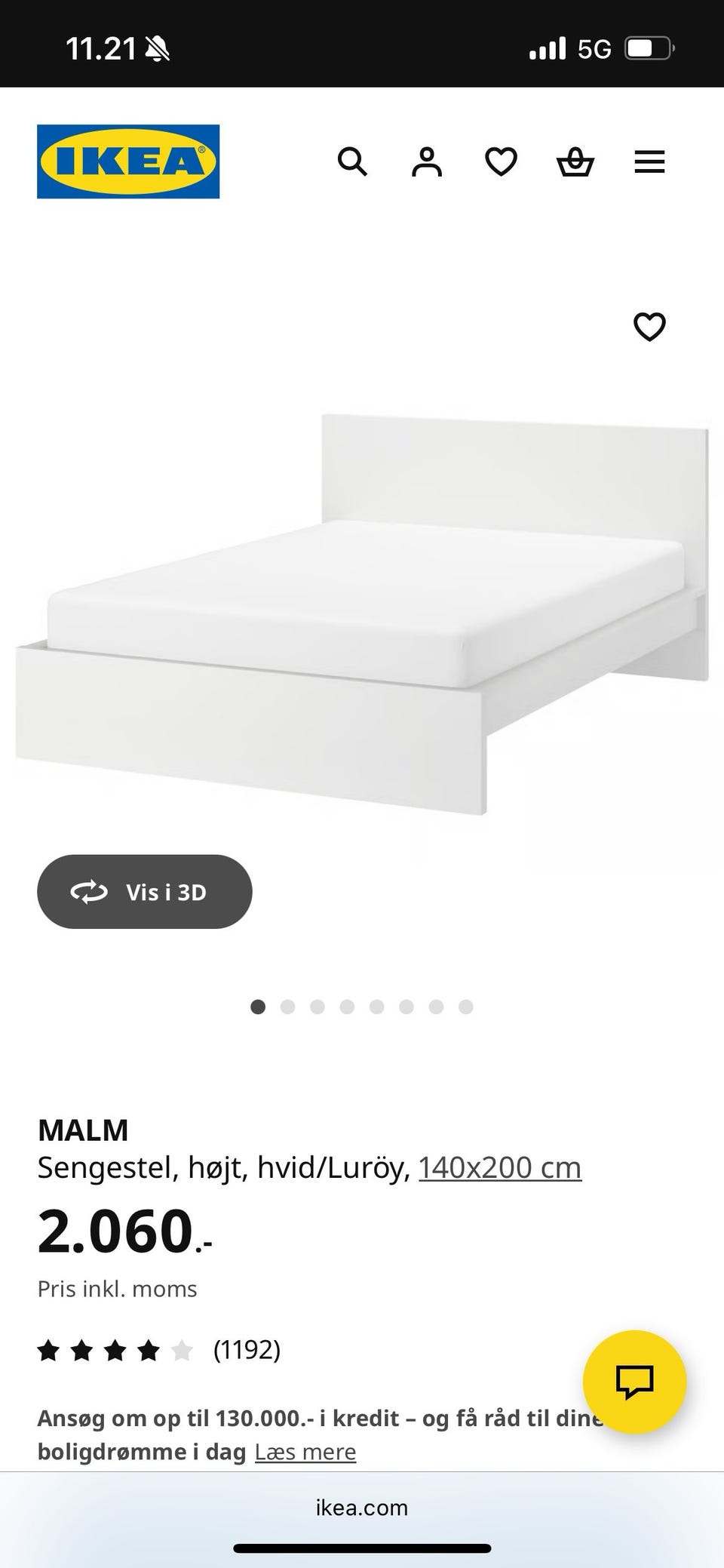Select the fifth star in the rating
The image size is (724, 1568).
tap(183, 1350)
